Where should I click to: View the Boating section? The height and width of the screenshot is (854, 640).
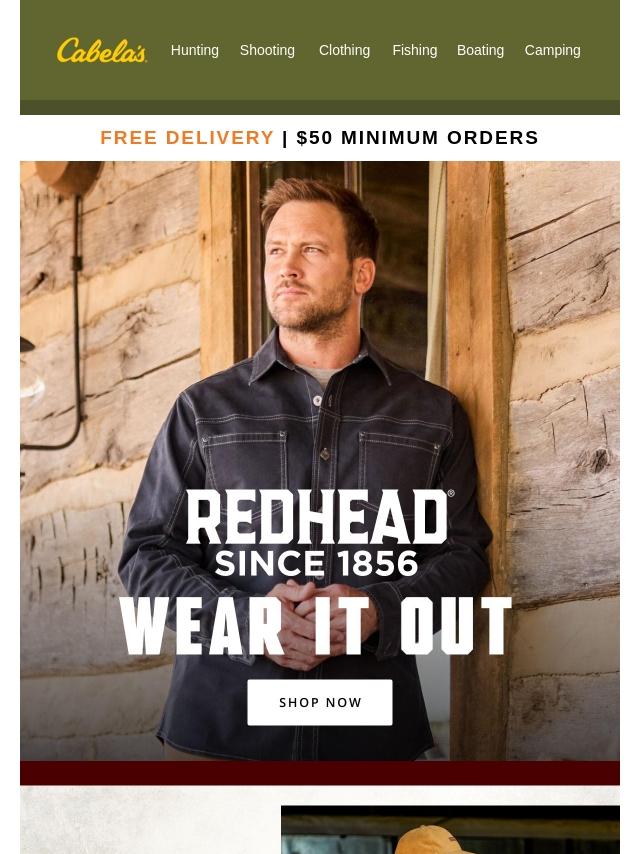[x=480, y=50]
